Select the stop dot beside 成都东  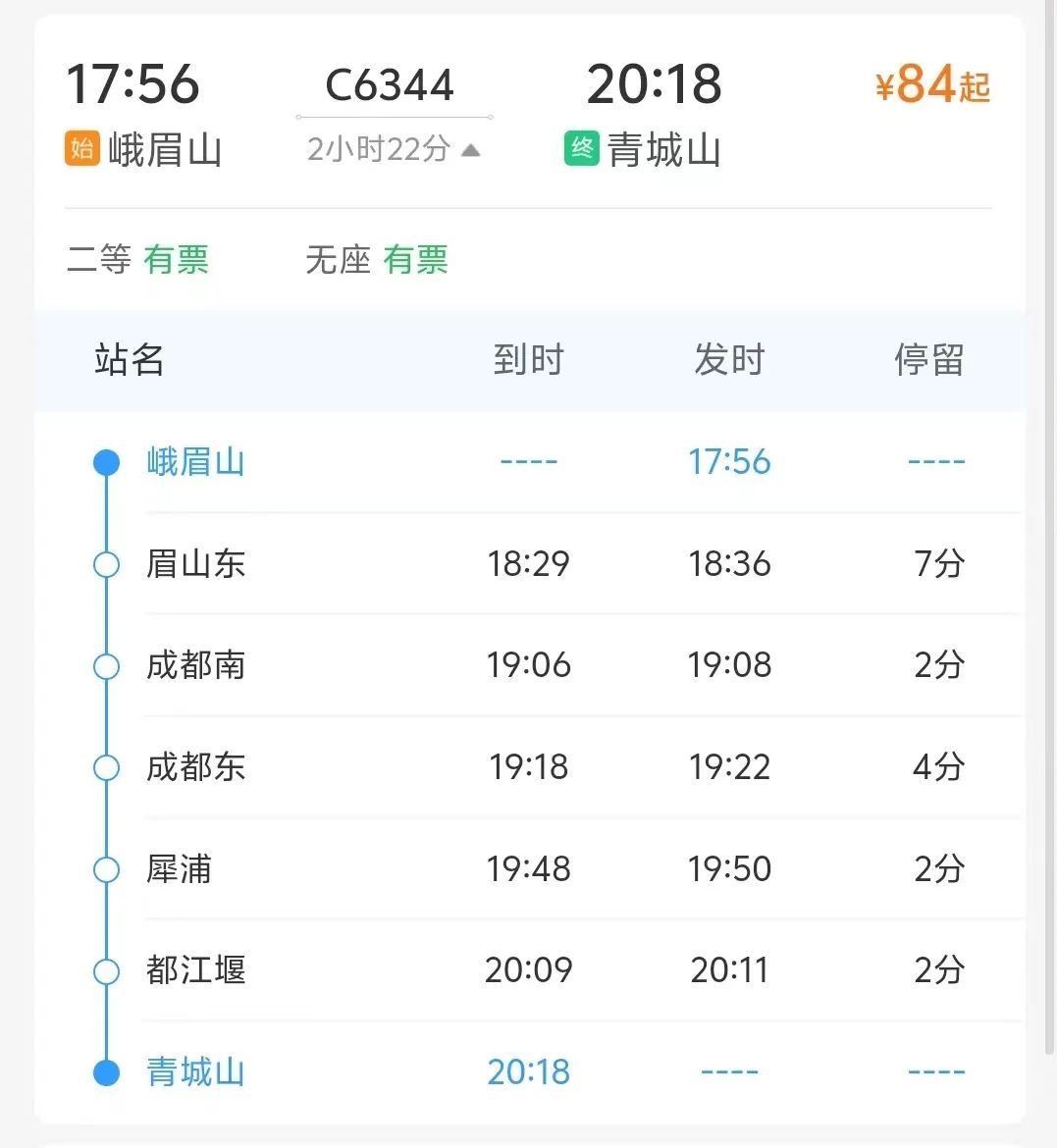[x=106, y=767]
